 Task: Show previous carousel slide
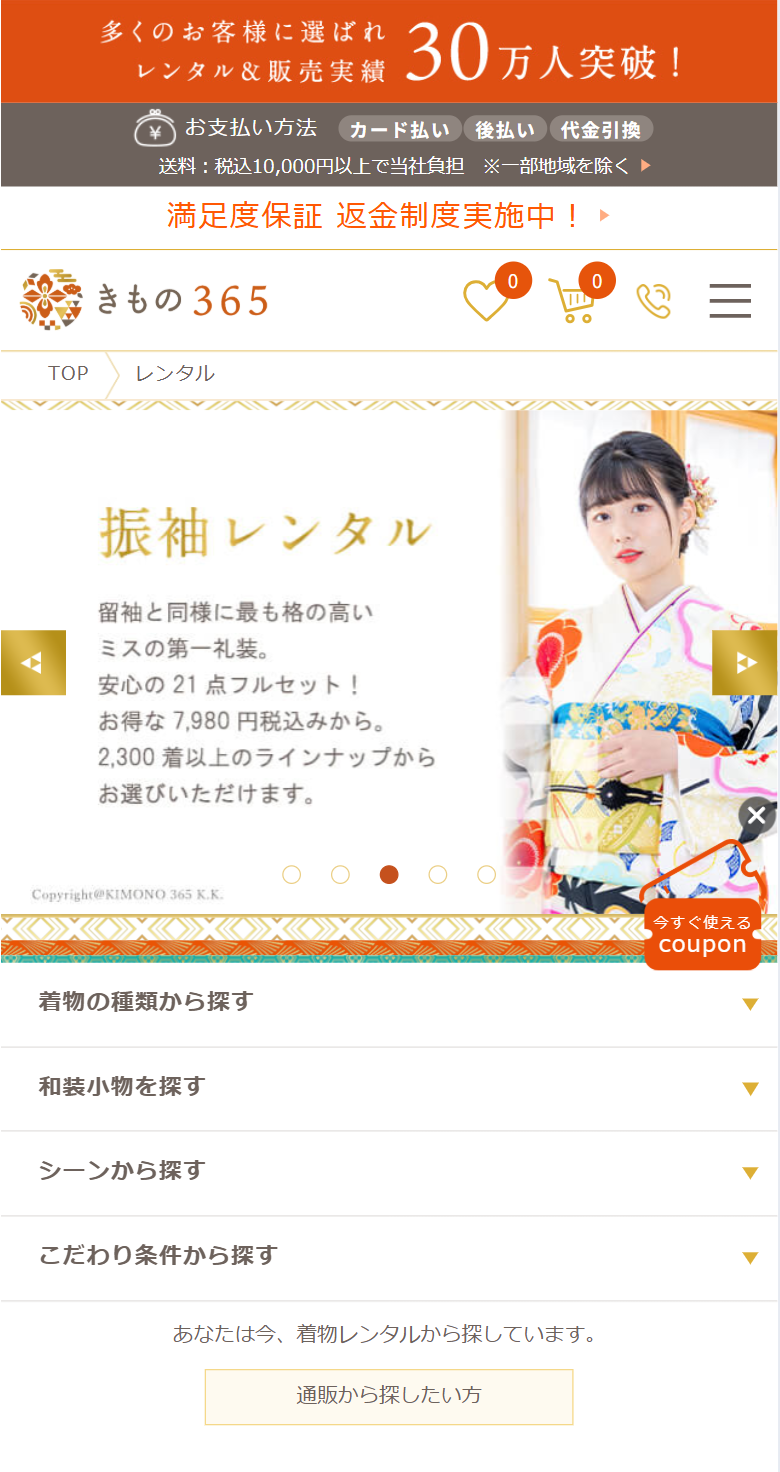[33, 662]
